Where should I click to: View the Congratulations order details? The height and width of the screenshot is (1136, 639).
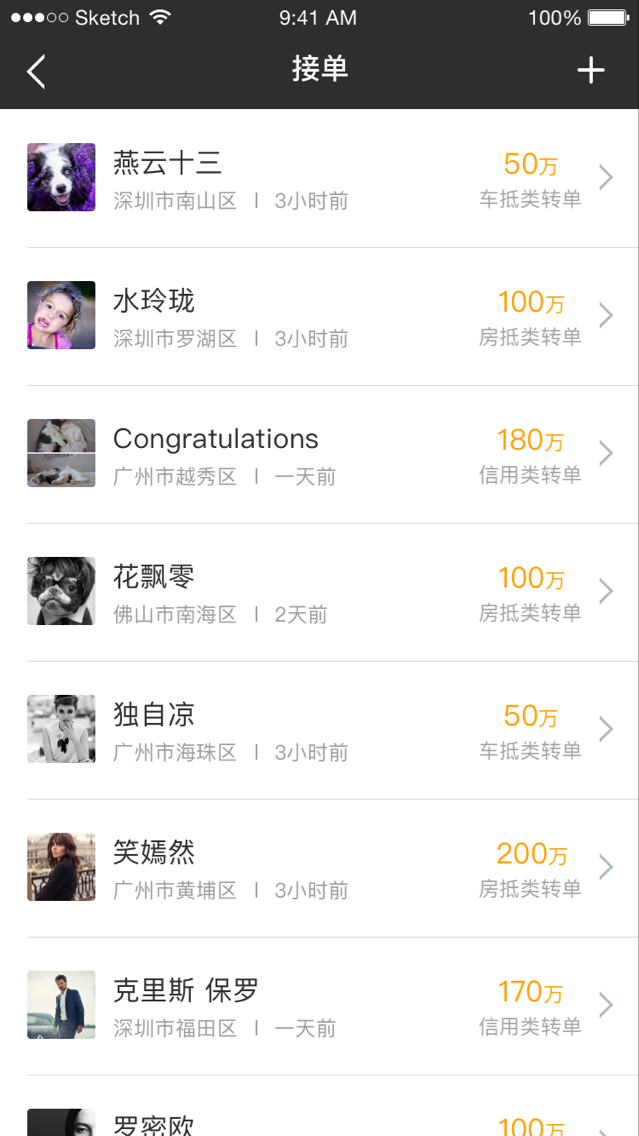[320, 454]
